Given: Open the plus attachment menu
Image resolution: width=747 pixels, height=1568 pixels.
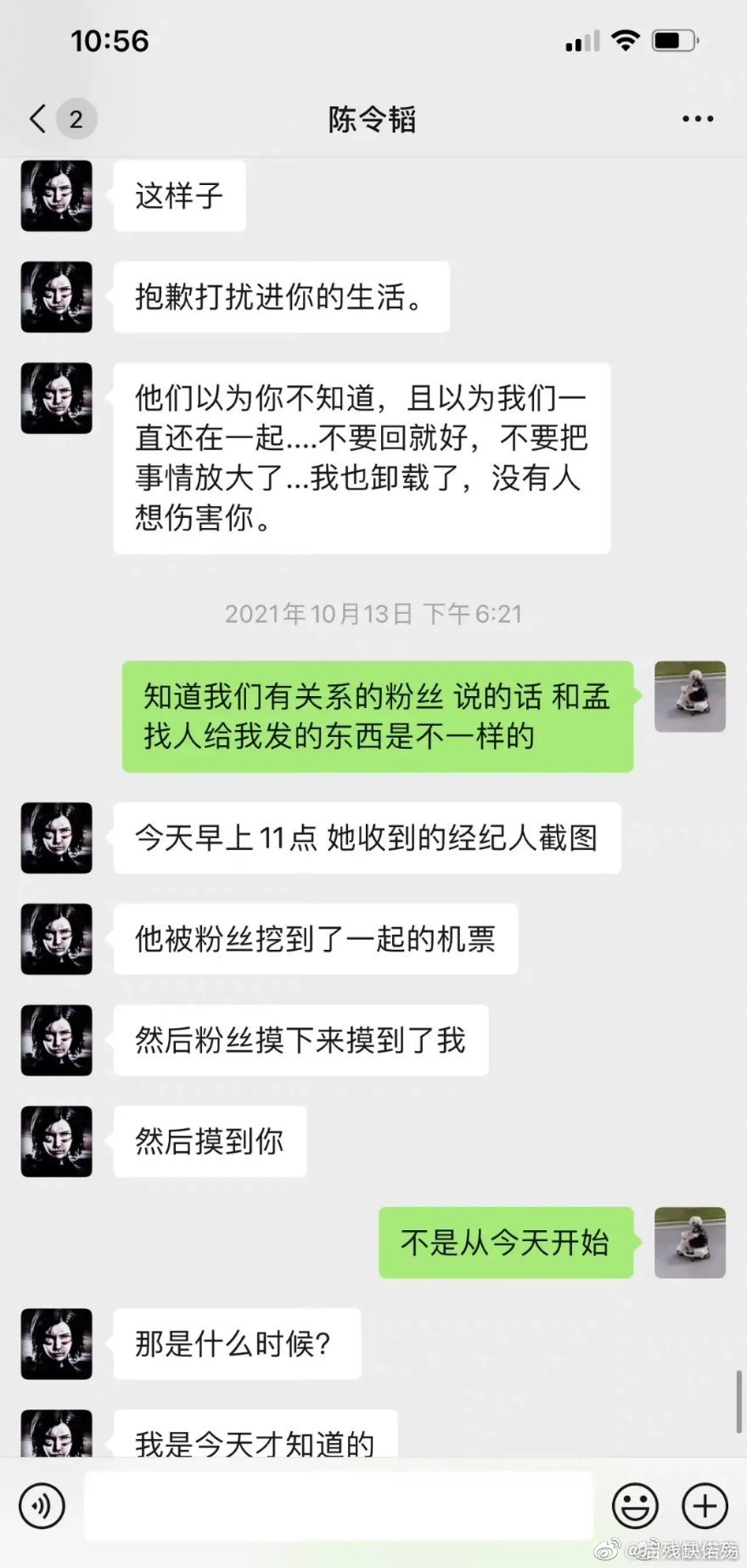Looking at the screenshot, I should click(x=705, y=1506).
